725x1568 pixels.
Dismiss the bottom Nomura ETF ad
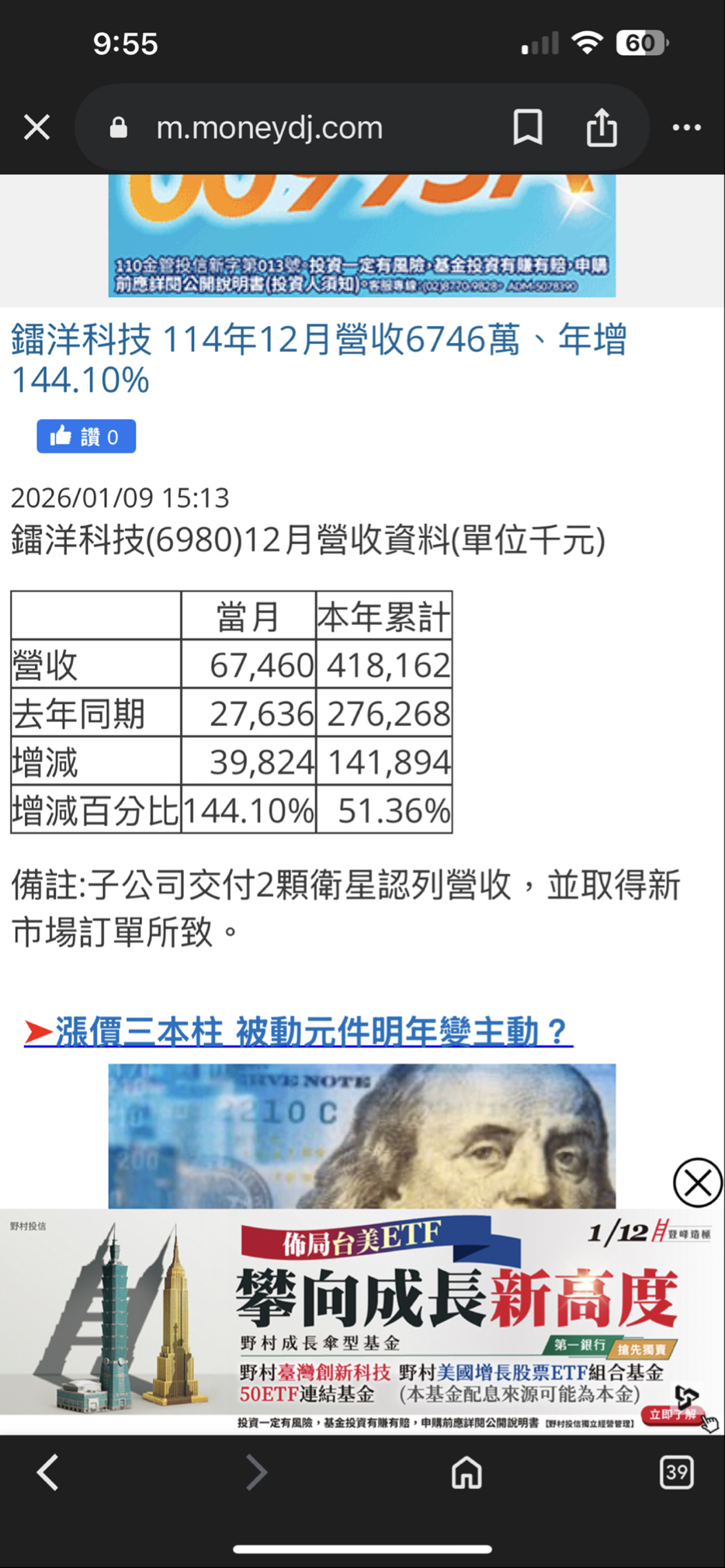(x=697, y=1183)
